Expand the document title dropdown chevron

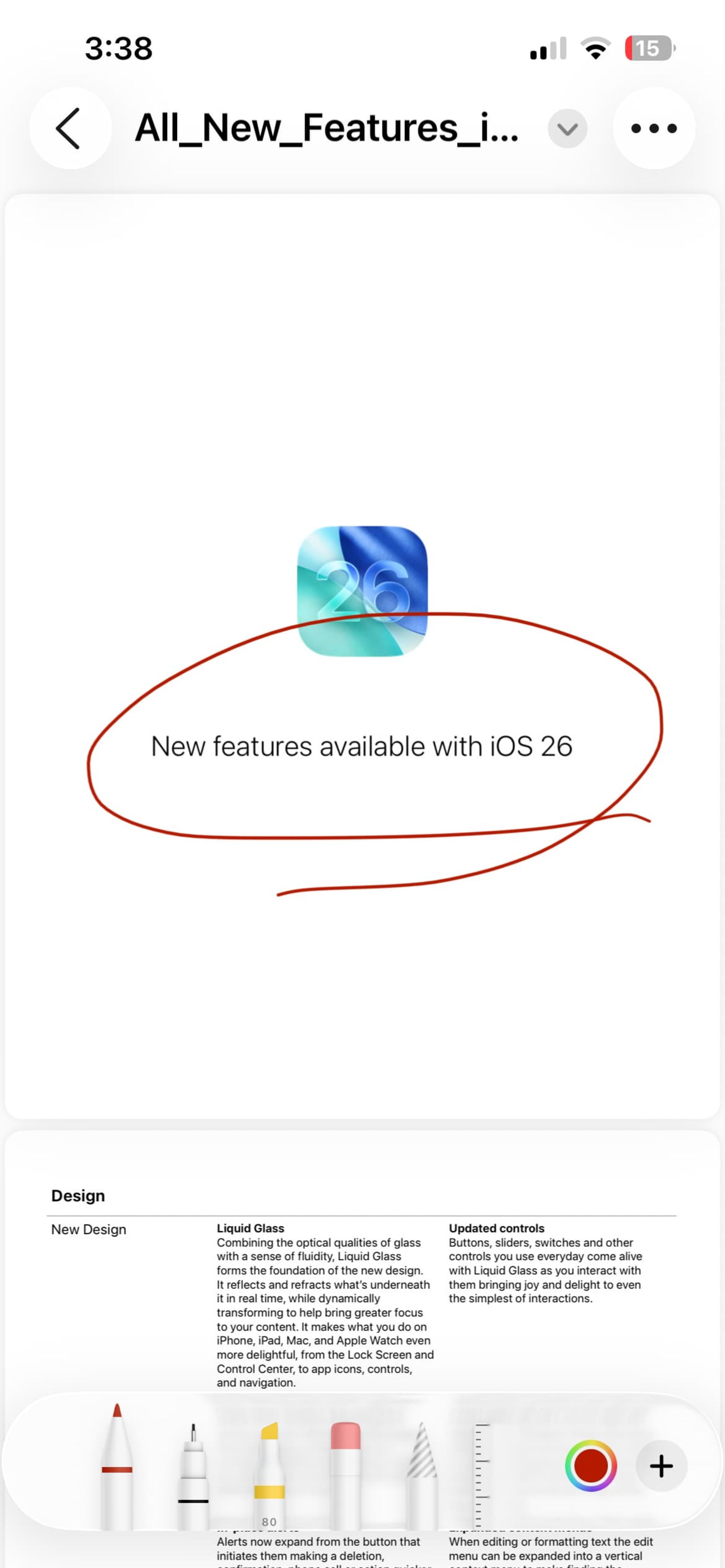567,128
